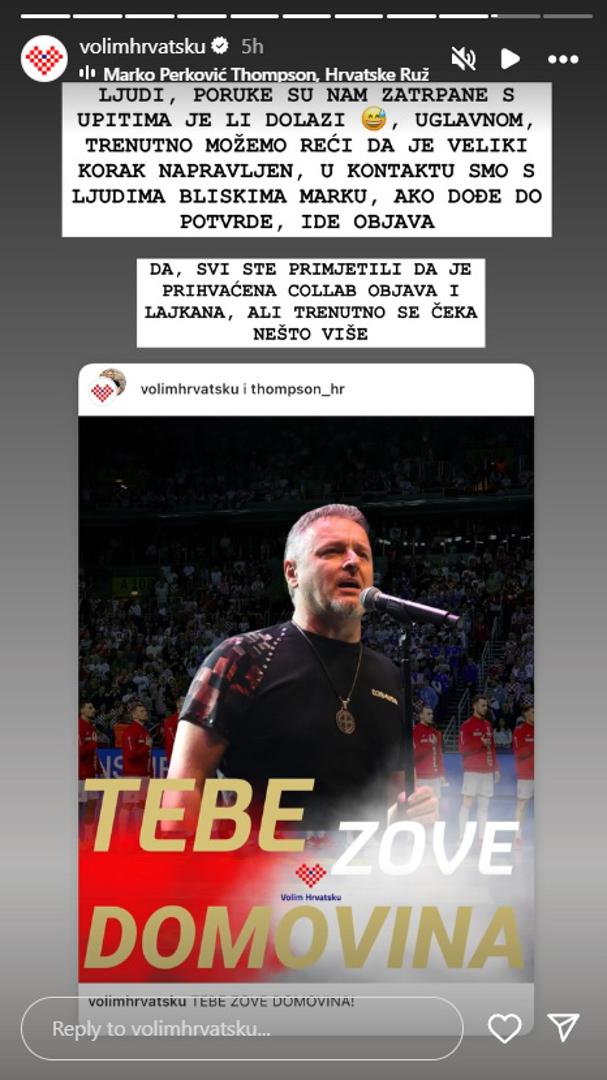Open the Marko Perković Thompson music track
607x1080 pixels.
[262, 73]
